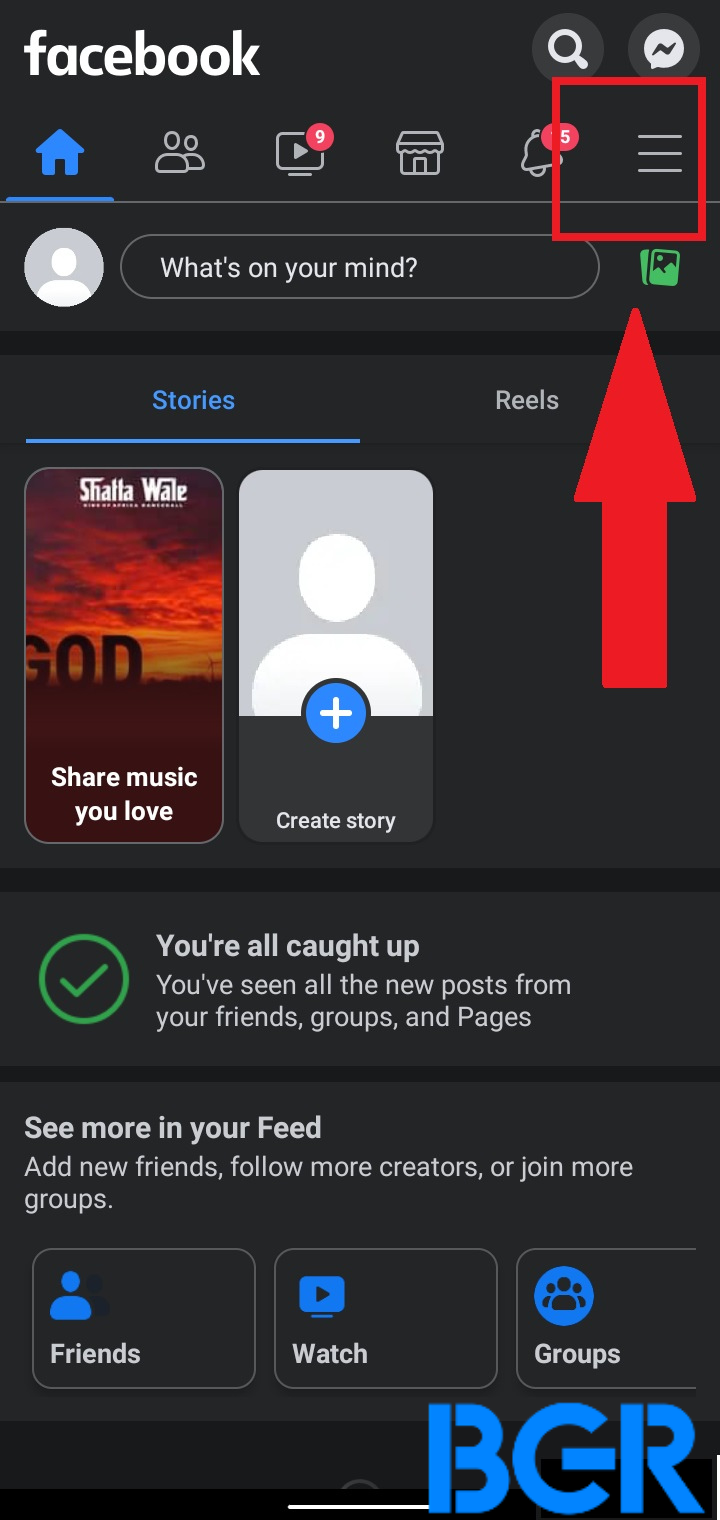The image size is (720, 1520).
Task: Open the Watch video tab with badge
Action: 301,152
